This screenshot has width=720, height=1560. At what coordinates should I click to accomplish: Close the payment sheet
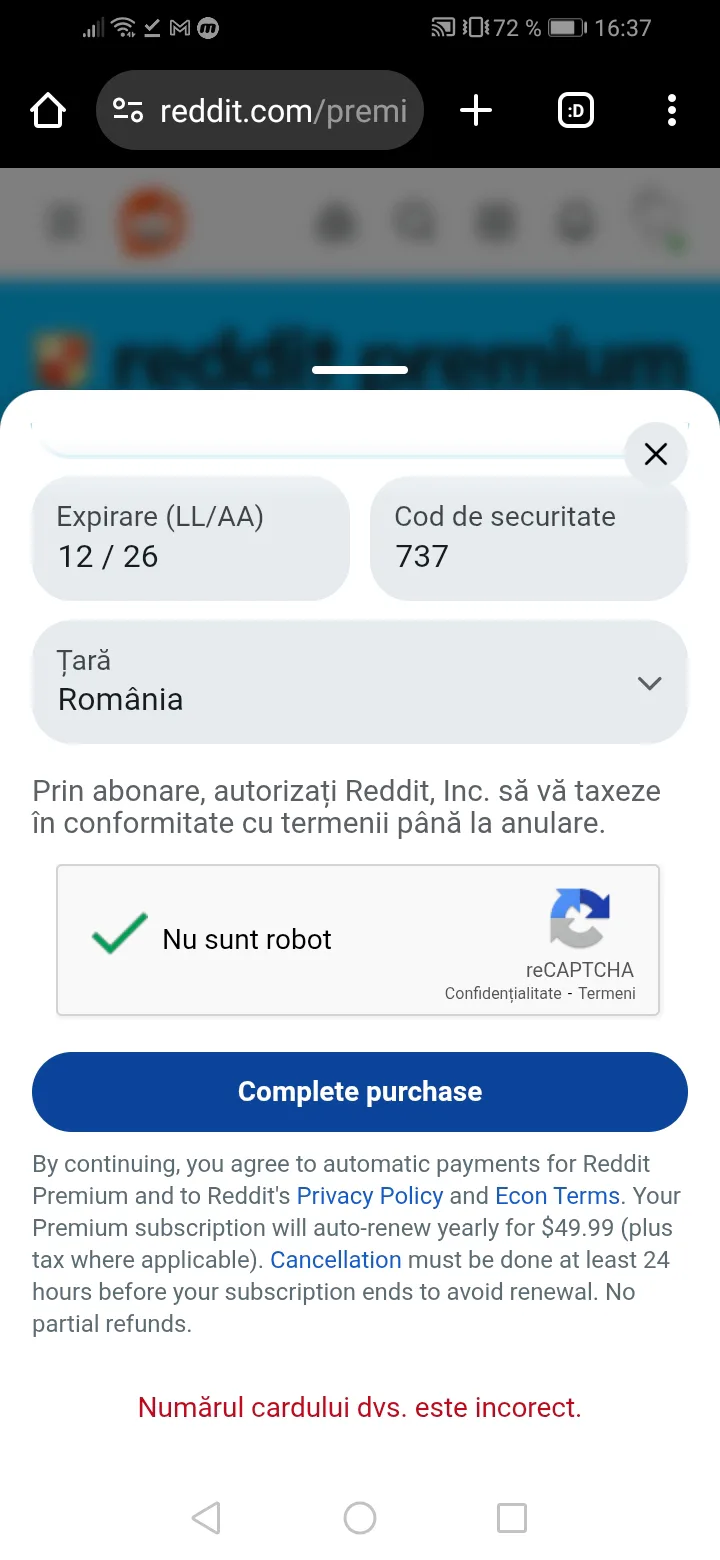point(656,455)
